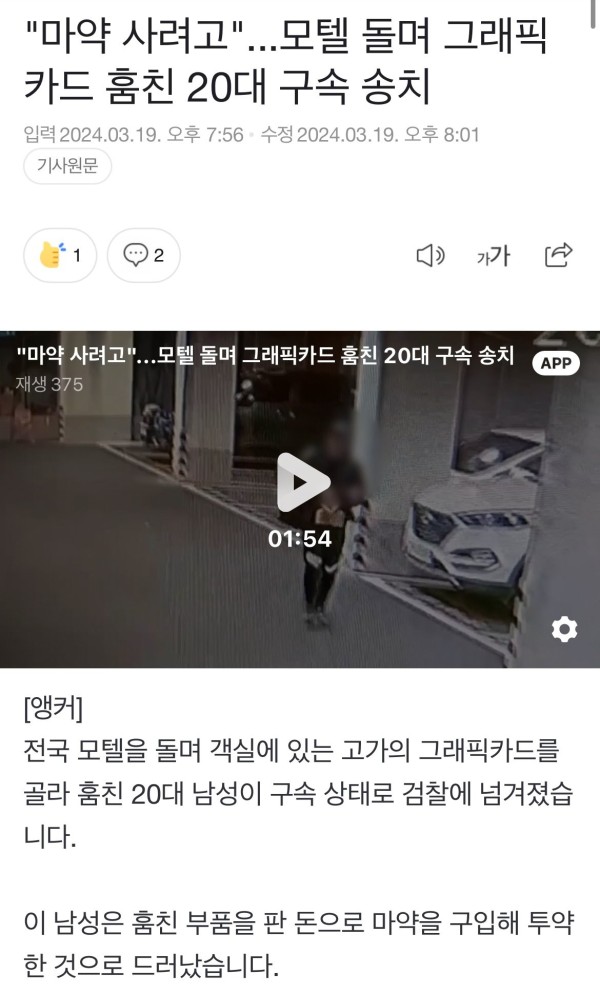Share this news article
600x994 pixels.
coord(558,256)
